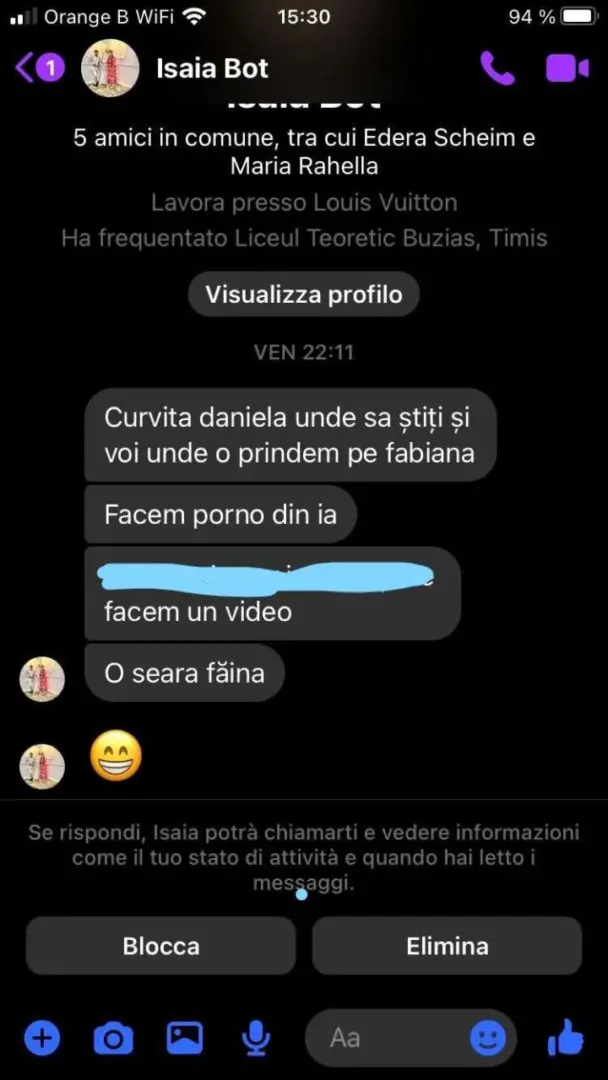The width and height of the screenshot is (608, 1080).
Task: Block this sender with Blocca
Action: 161,945
